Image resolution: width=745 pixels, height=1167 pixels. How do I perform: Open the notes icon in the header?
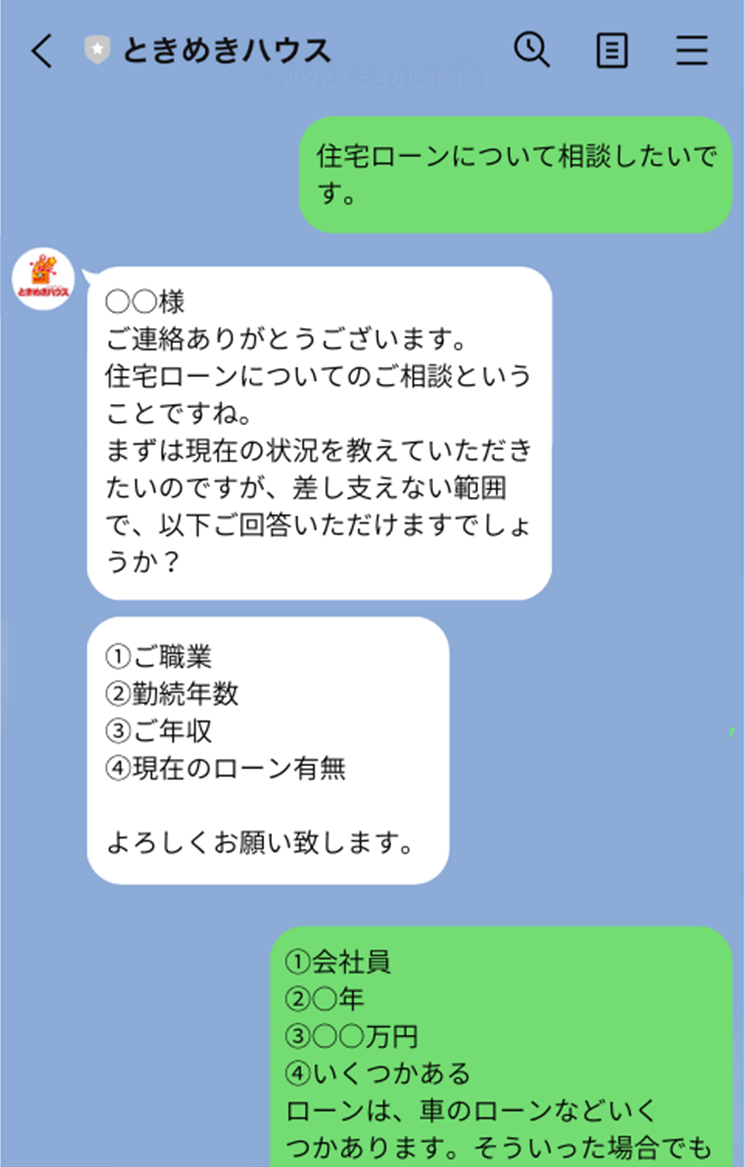[612, 50]
